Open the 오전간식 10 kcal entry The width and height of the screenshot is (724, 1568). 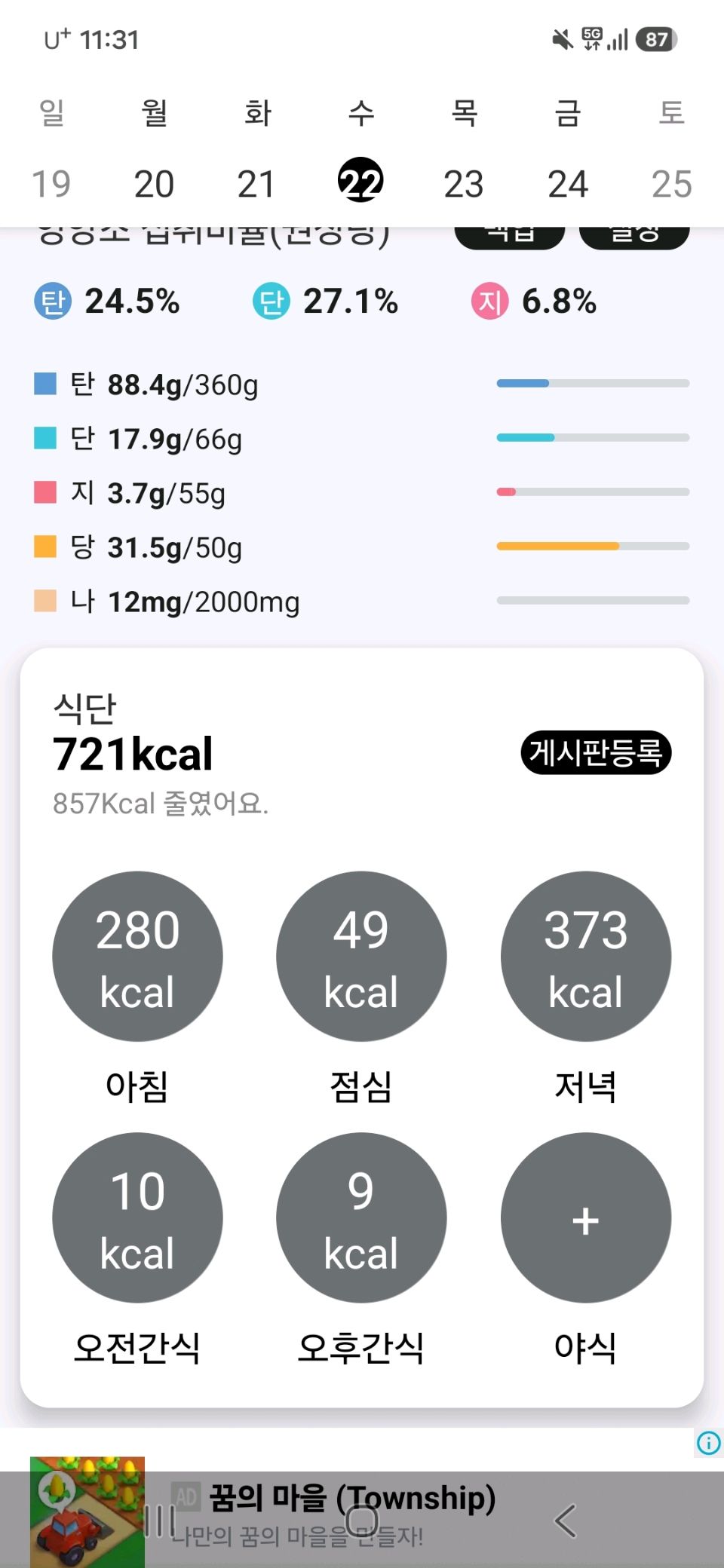coord(137,1217)
